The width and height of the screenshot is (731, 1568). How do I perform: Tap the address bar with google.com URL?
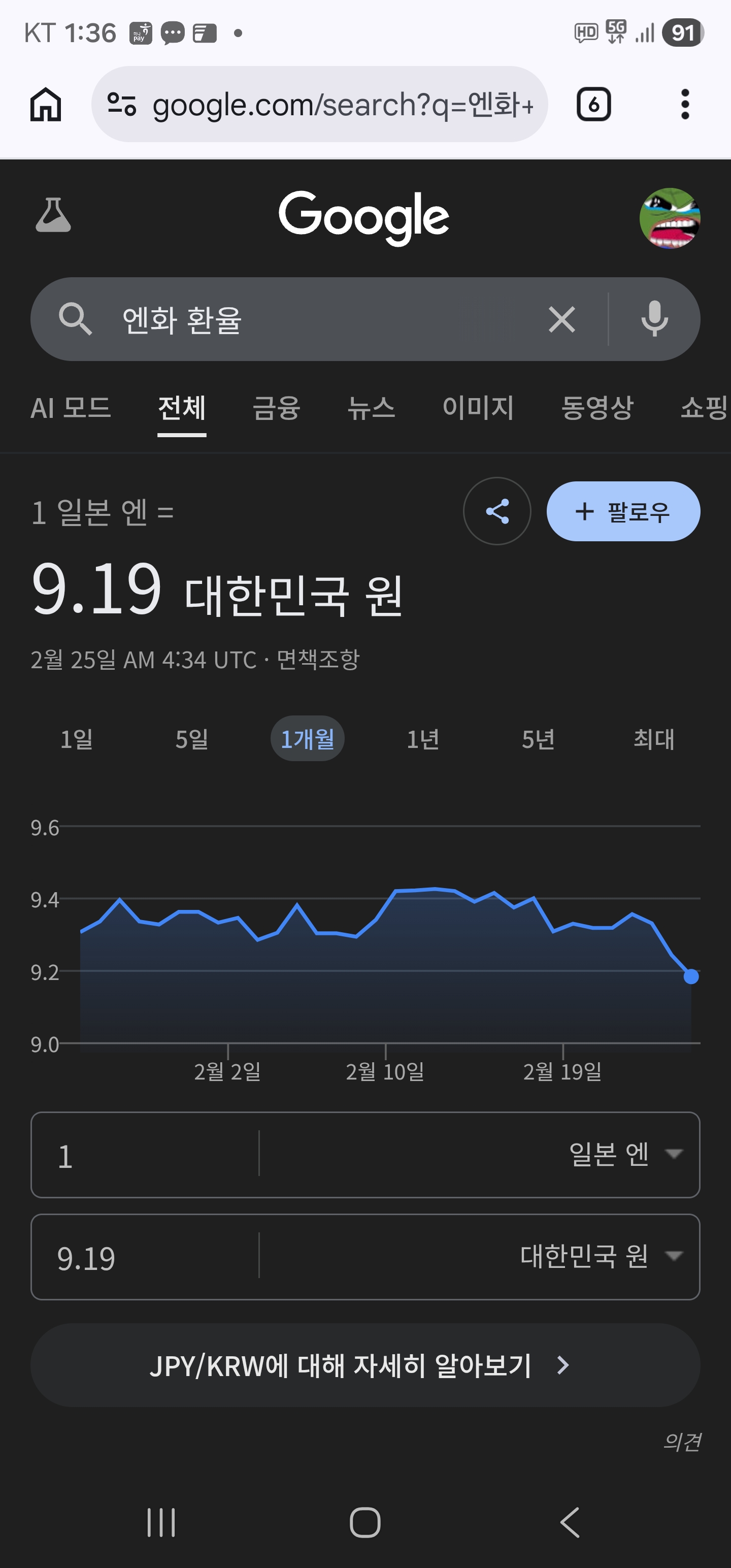tap(319, 104)
